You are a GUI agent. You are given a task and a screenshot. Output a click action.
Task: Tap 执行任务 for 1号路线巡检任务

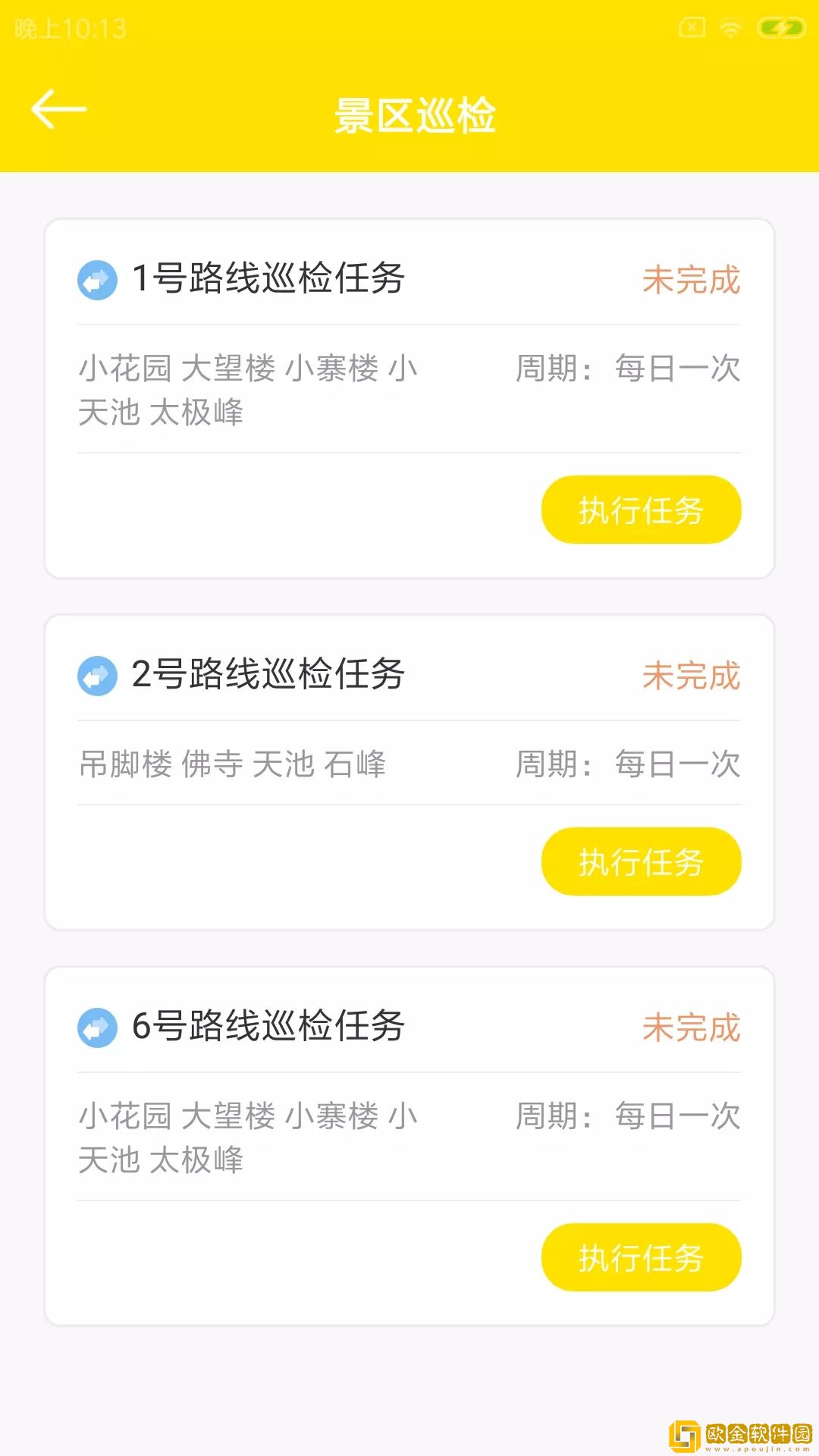point(641,510)
